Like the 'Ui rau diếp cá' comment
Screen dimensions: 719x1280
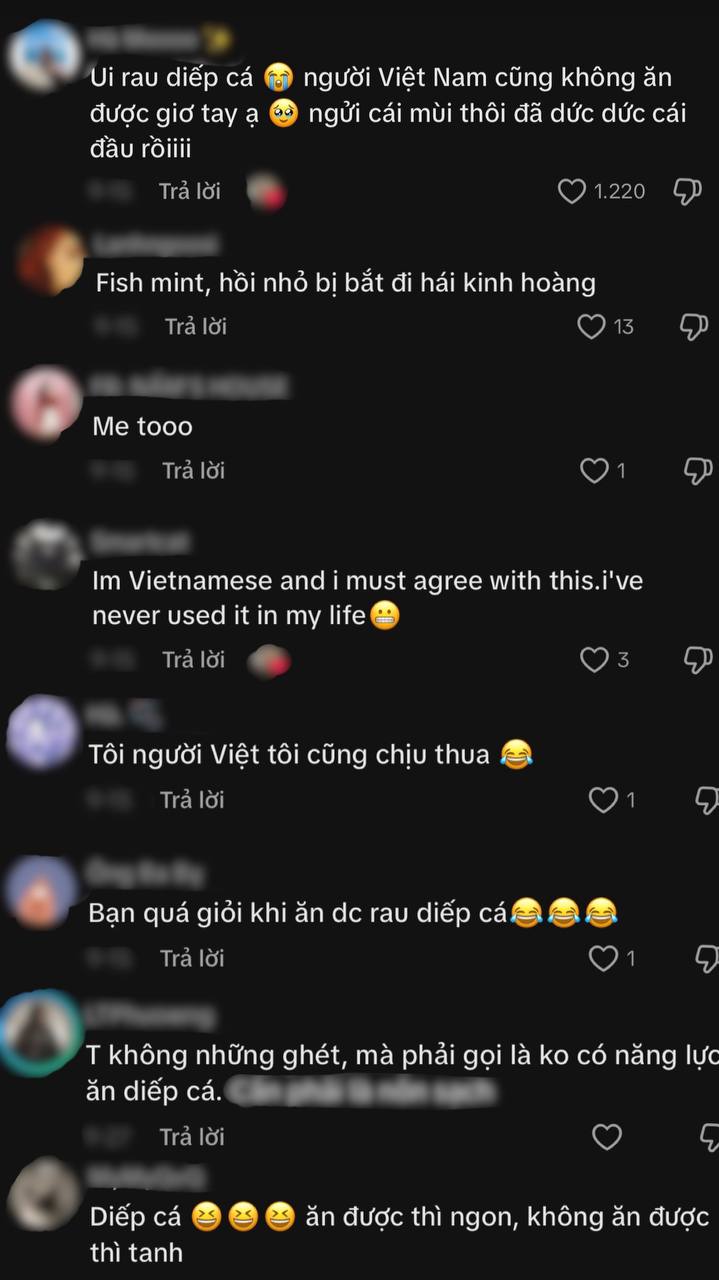point(571,191)
